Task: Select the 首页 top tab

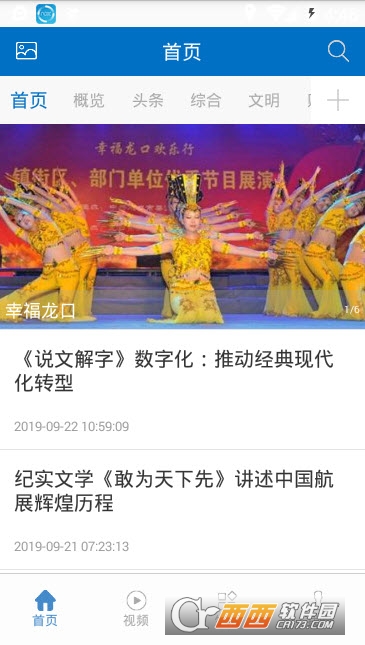Action: point(29,100)
